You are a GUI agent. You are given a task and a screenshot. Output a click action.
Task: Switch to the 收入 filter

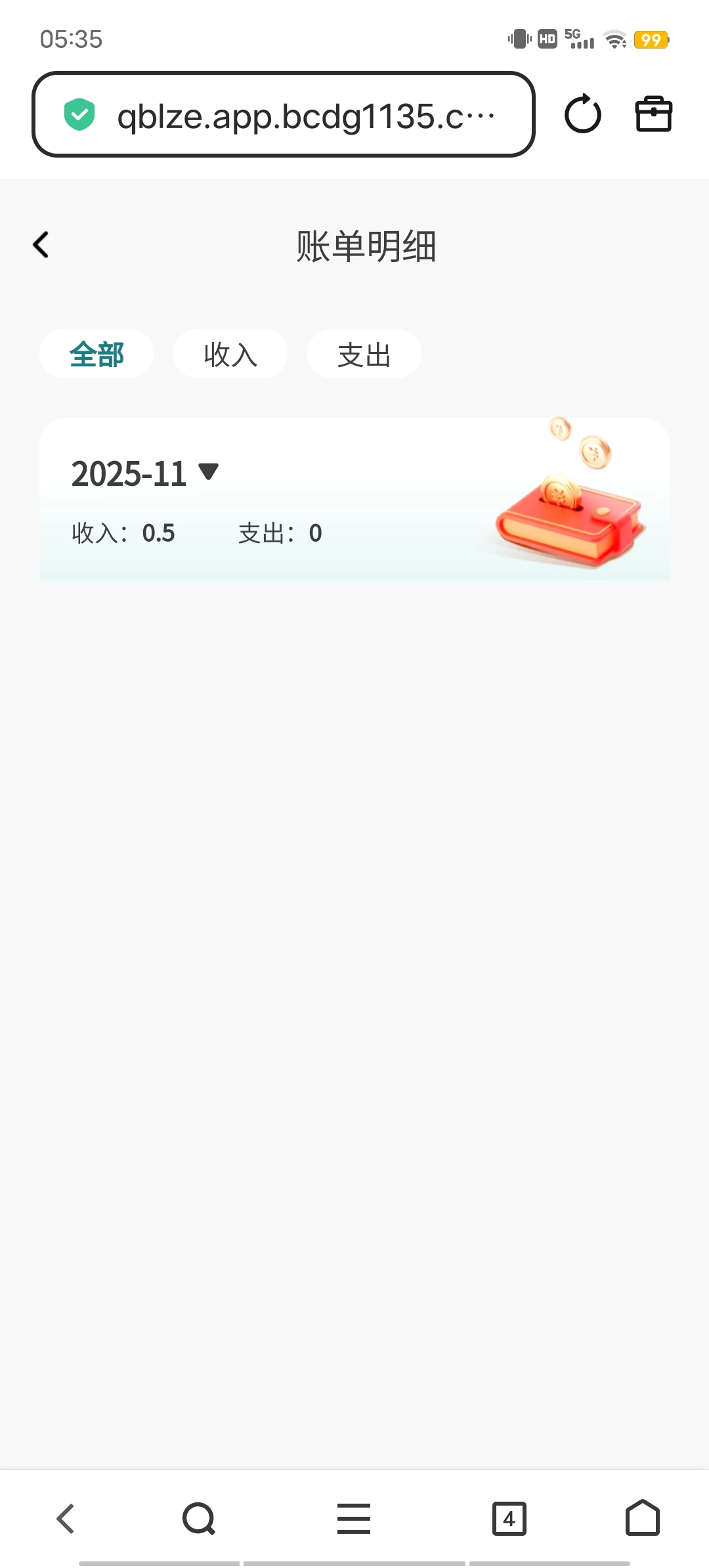click(230, 353)
